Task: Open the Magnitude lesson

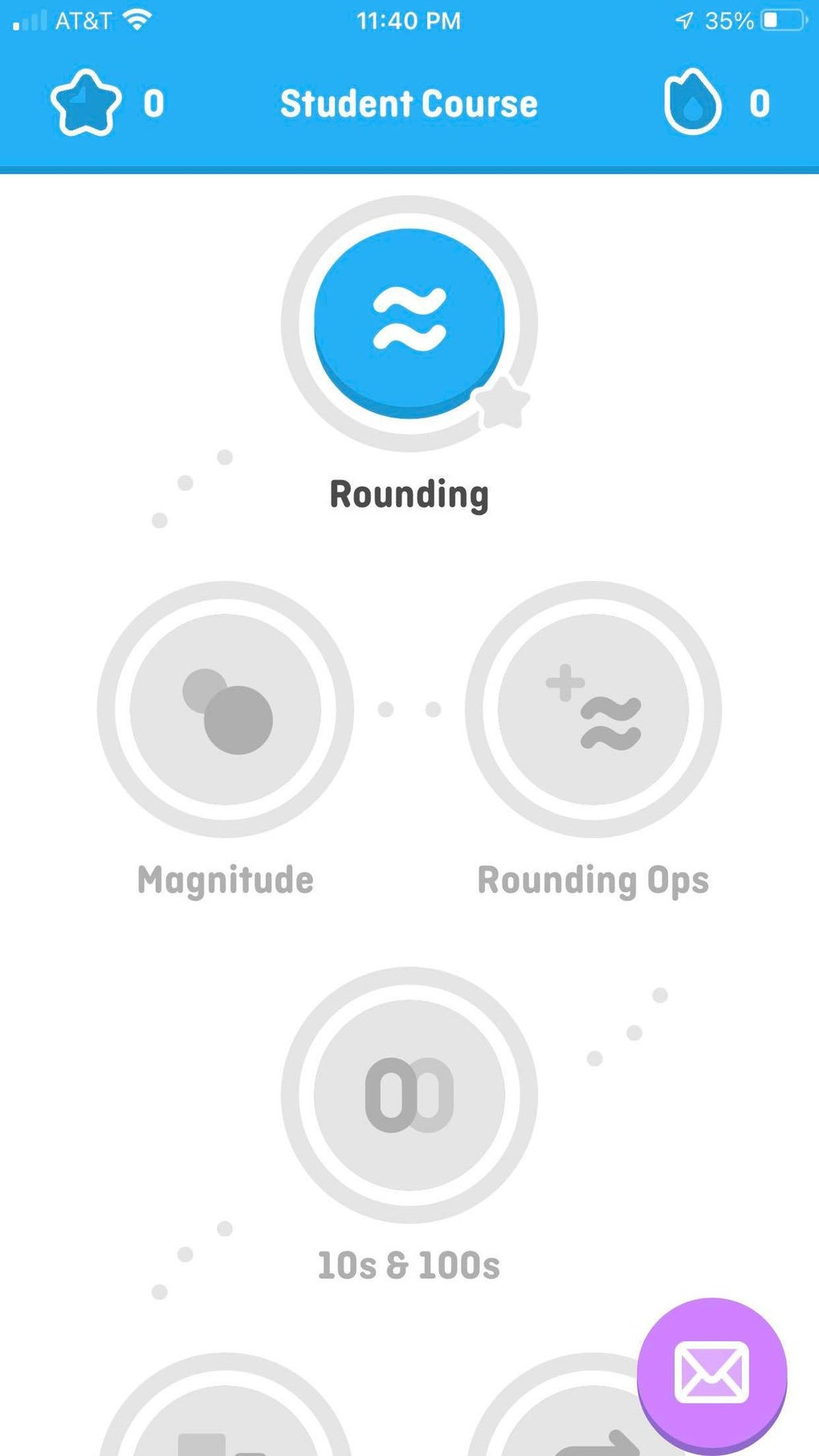Action: tap(226, 709)
